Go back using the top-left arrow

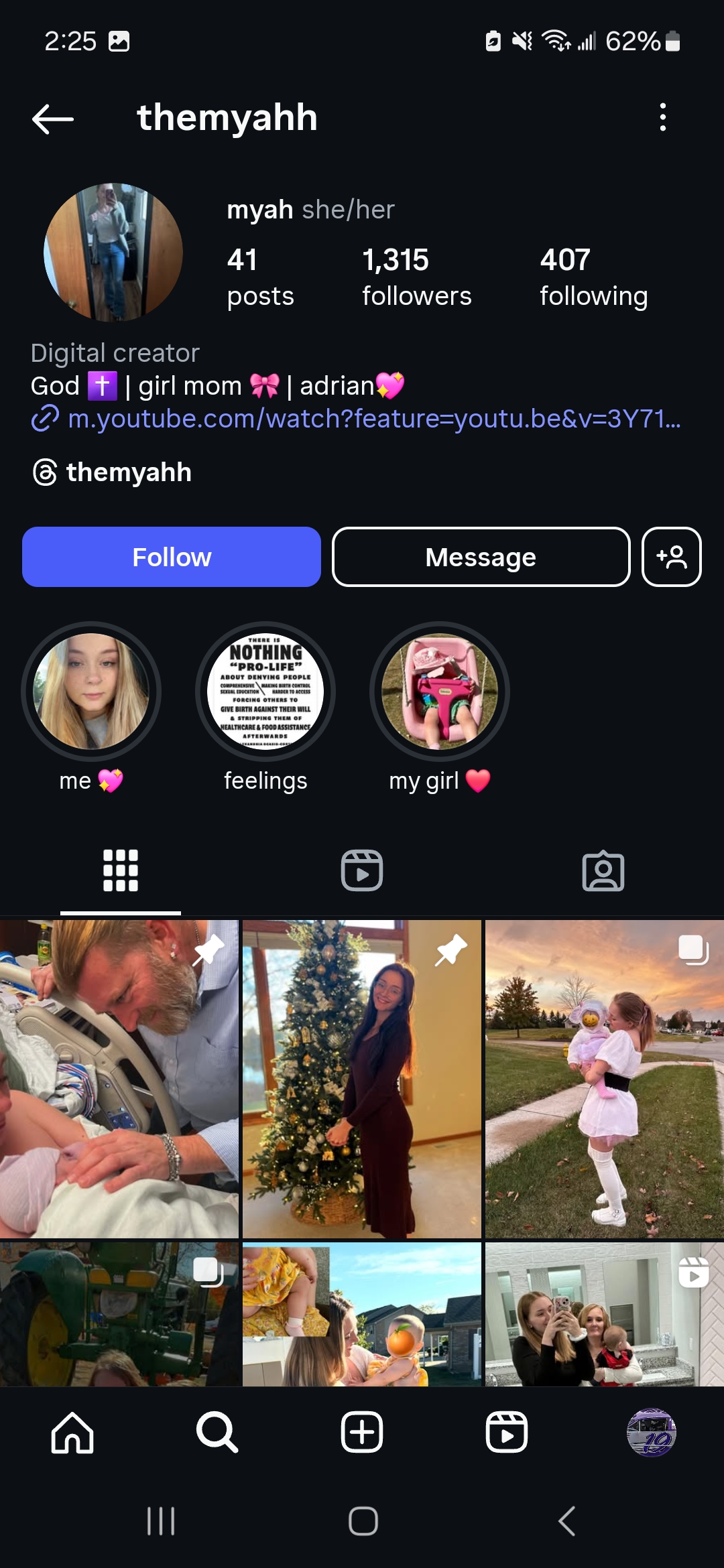pos(53,119)
